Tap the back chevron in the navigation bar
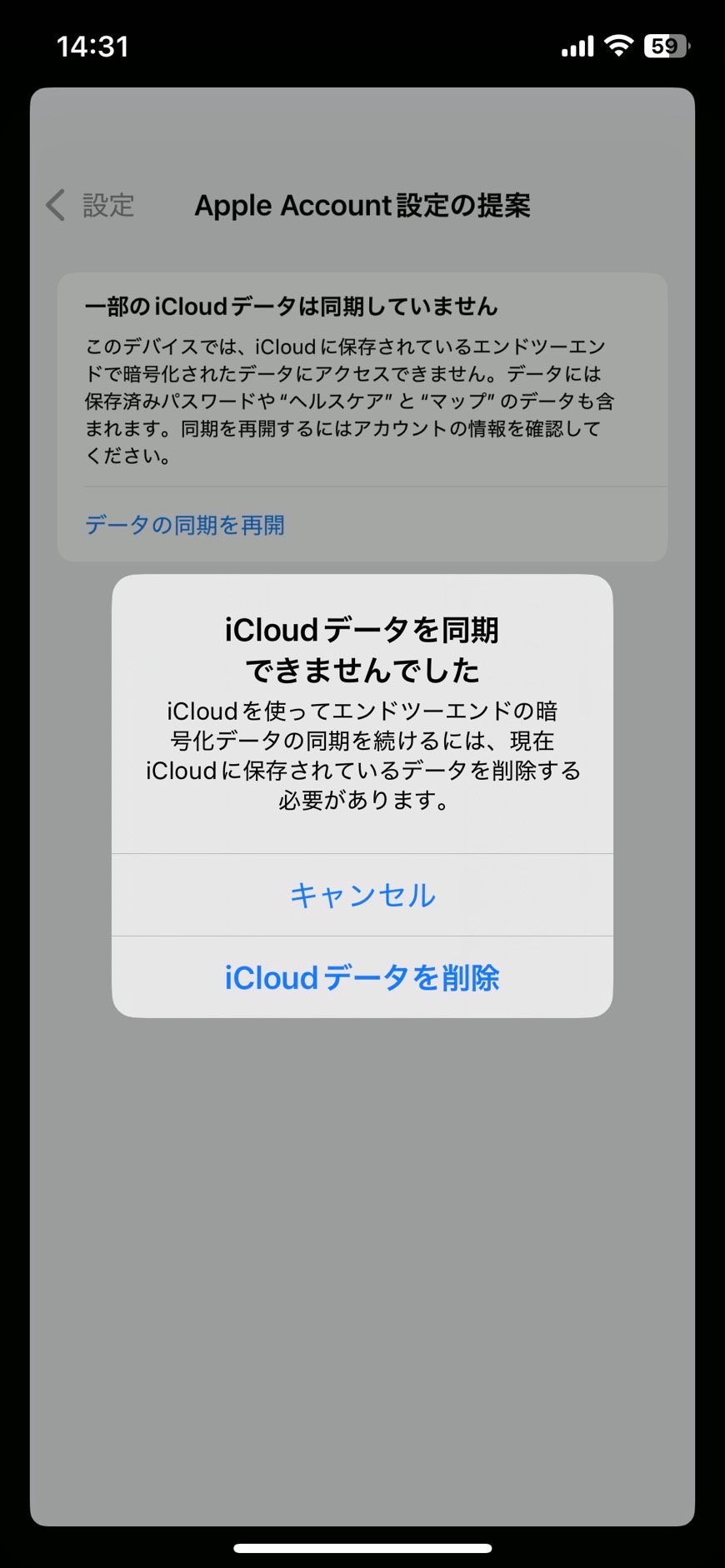 pos(53,205)
